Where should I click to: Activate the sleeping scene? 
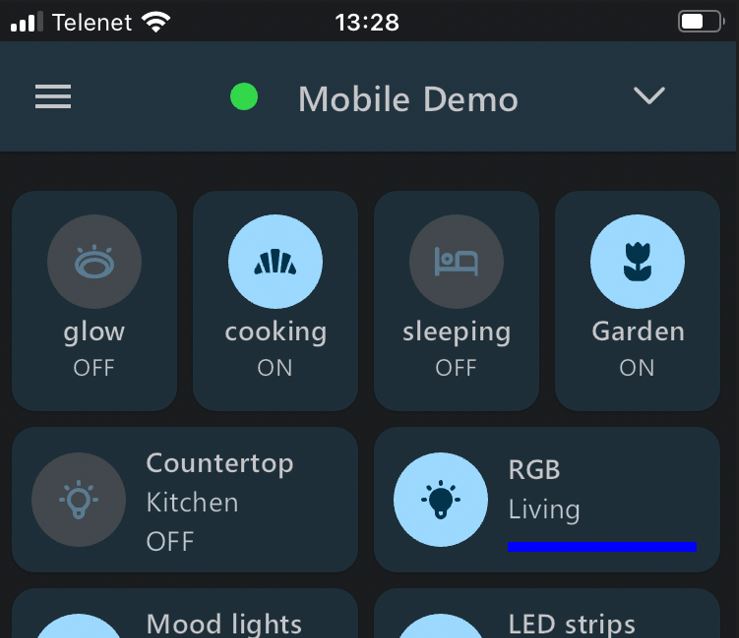(x=456, y=262)
